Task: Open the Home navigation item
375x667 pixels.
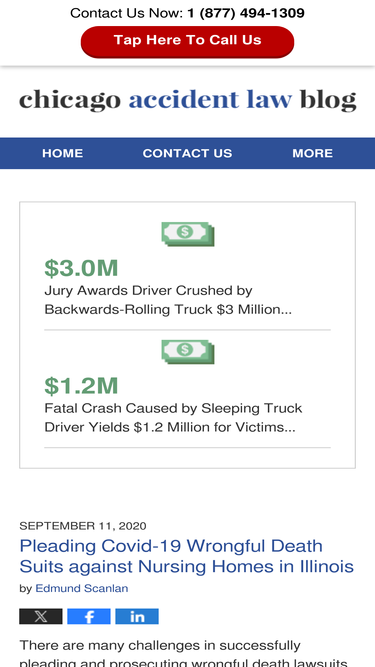Action: [62, 153]
